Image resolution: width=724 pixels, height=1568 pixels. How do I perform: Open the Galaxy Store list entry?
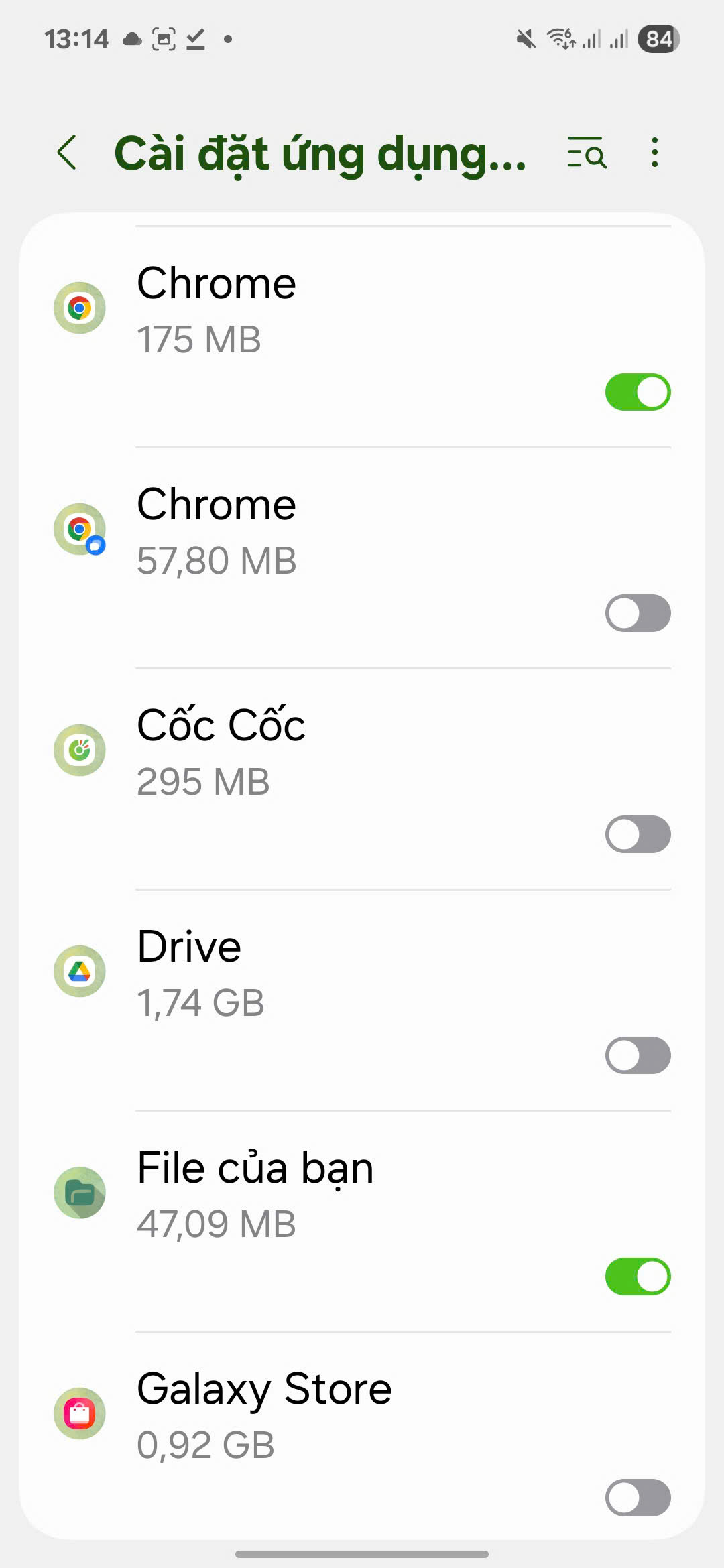(268, 1414)
